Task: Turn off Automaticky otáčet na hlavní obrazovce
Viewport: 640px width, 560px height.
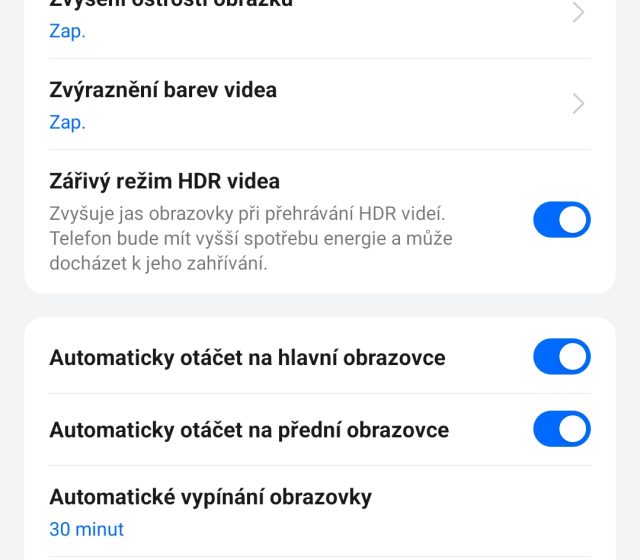Action: click(x=561, y=357)
